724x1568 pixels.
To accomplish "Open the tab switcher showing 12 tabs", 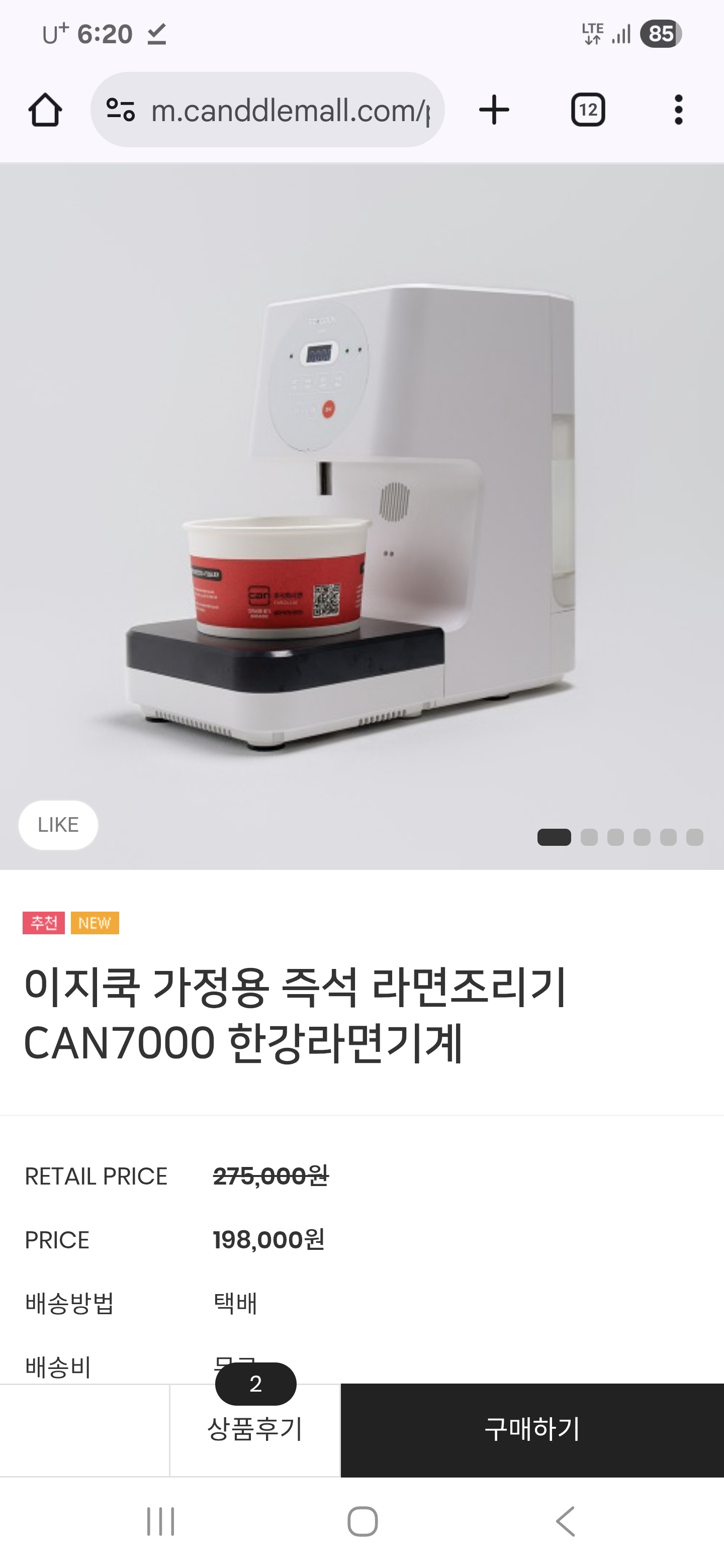I will [x=588, y=110].
